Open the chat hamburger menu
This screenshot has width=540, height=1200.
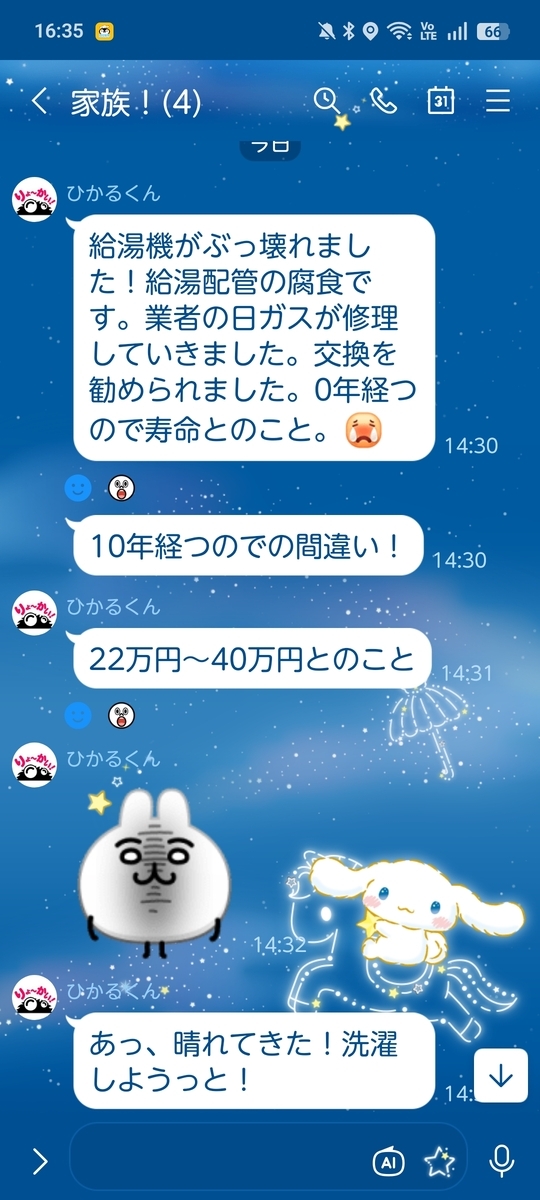point(498,101)
